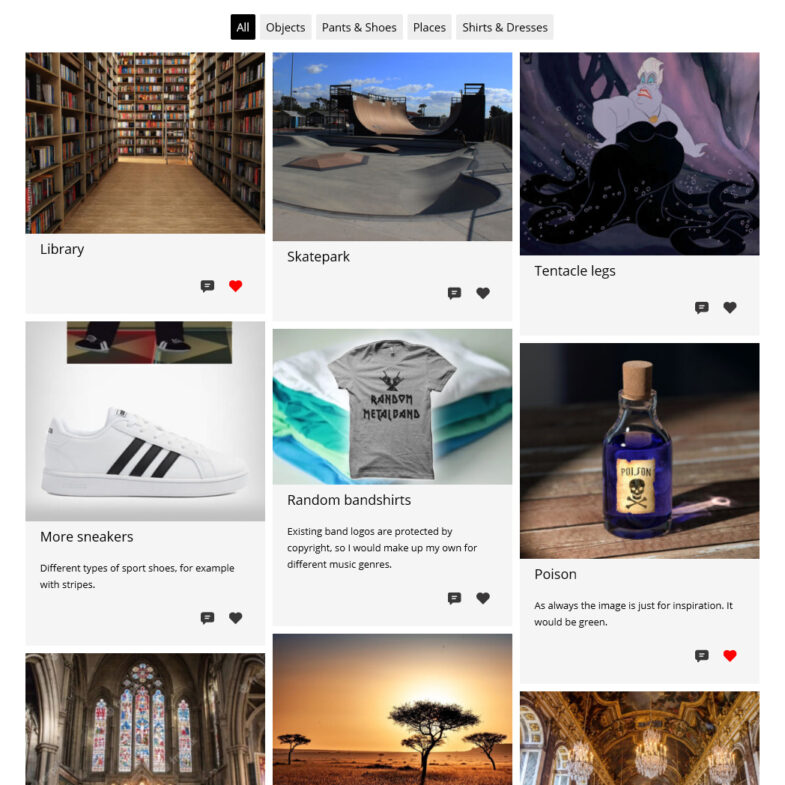The image size is (785, 785).
Task: Unlike the Library card
Action: (x=235, y=286)
